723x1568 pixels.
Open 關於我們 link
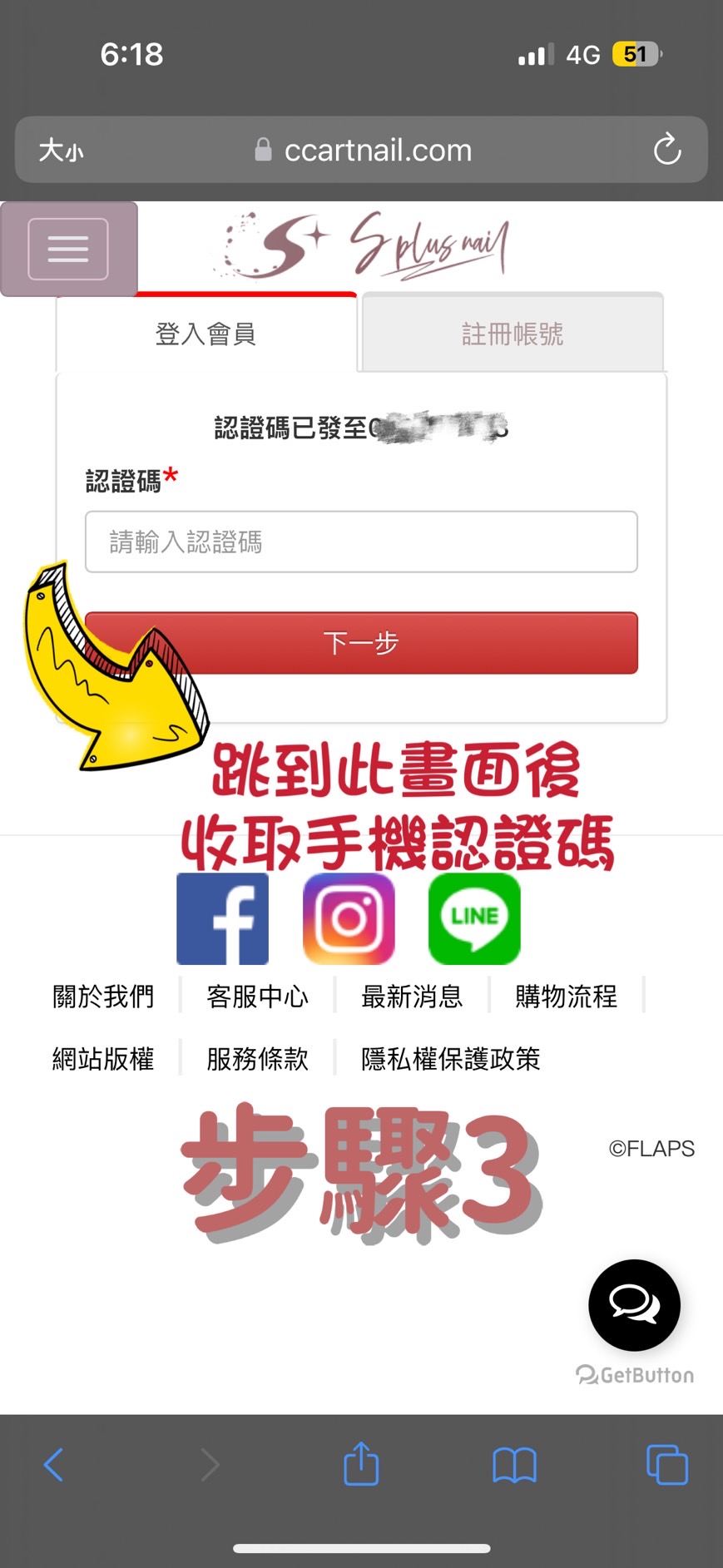pyautogui.click(x=103, y=996)
